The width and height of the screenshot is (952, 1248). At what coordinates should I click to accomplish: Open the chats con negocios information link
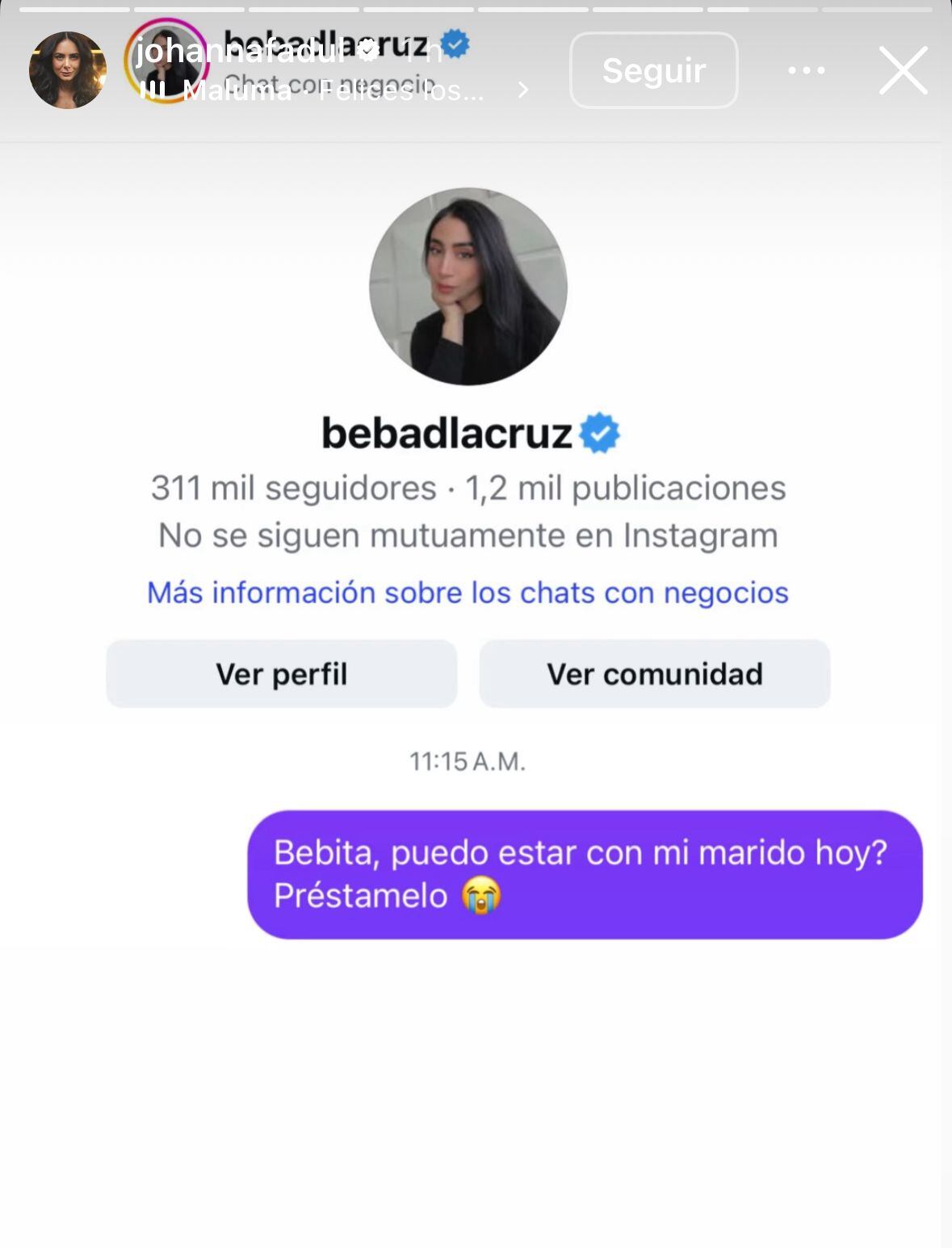point(467,593)
